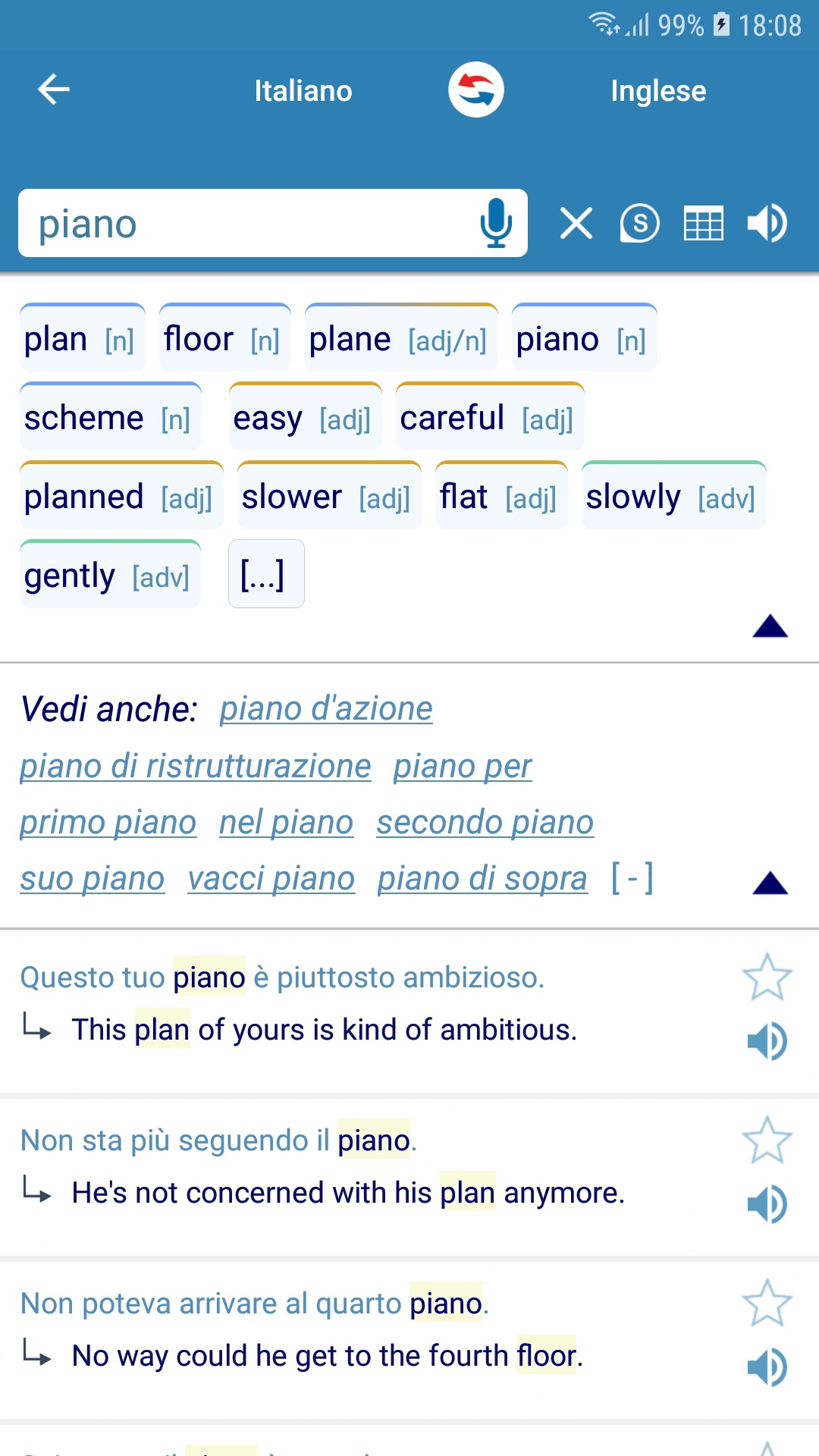The image size is (819, 1456).
Task: Select the swap languages icon
Action: pyautogui.click(x=476, y=89)
